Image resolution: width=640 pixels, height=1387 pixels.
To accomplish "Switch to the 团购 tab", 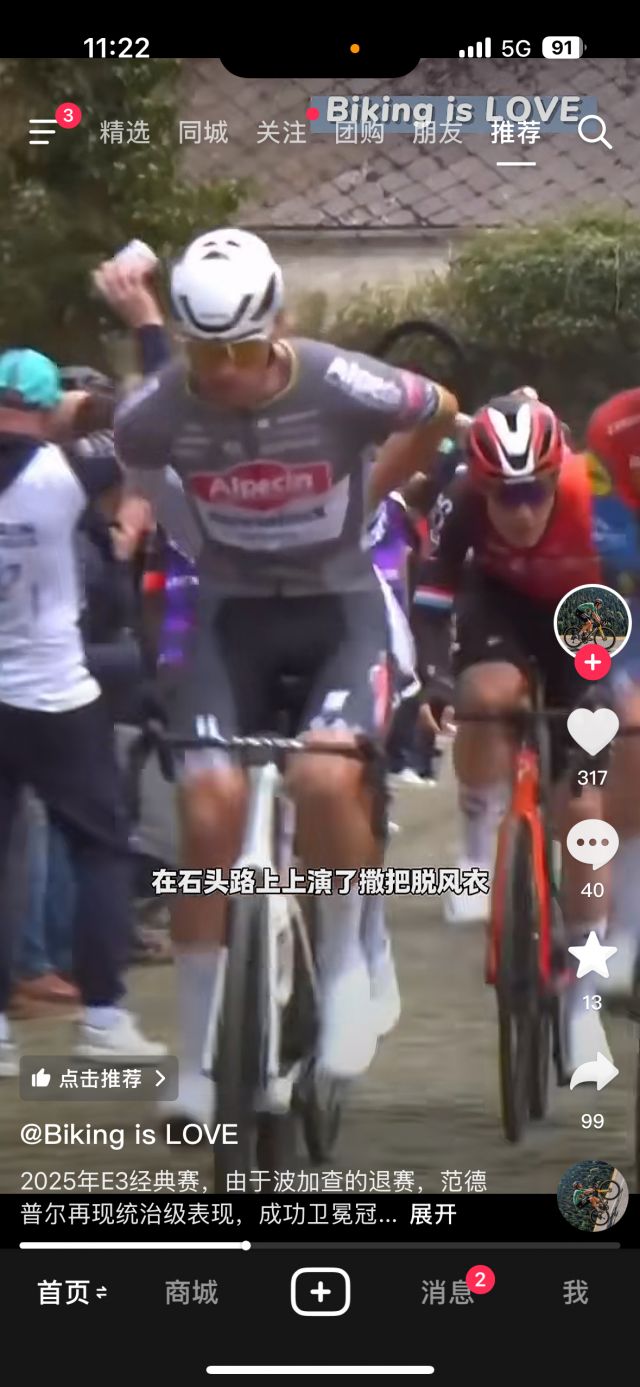I will 359,132.
